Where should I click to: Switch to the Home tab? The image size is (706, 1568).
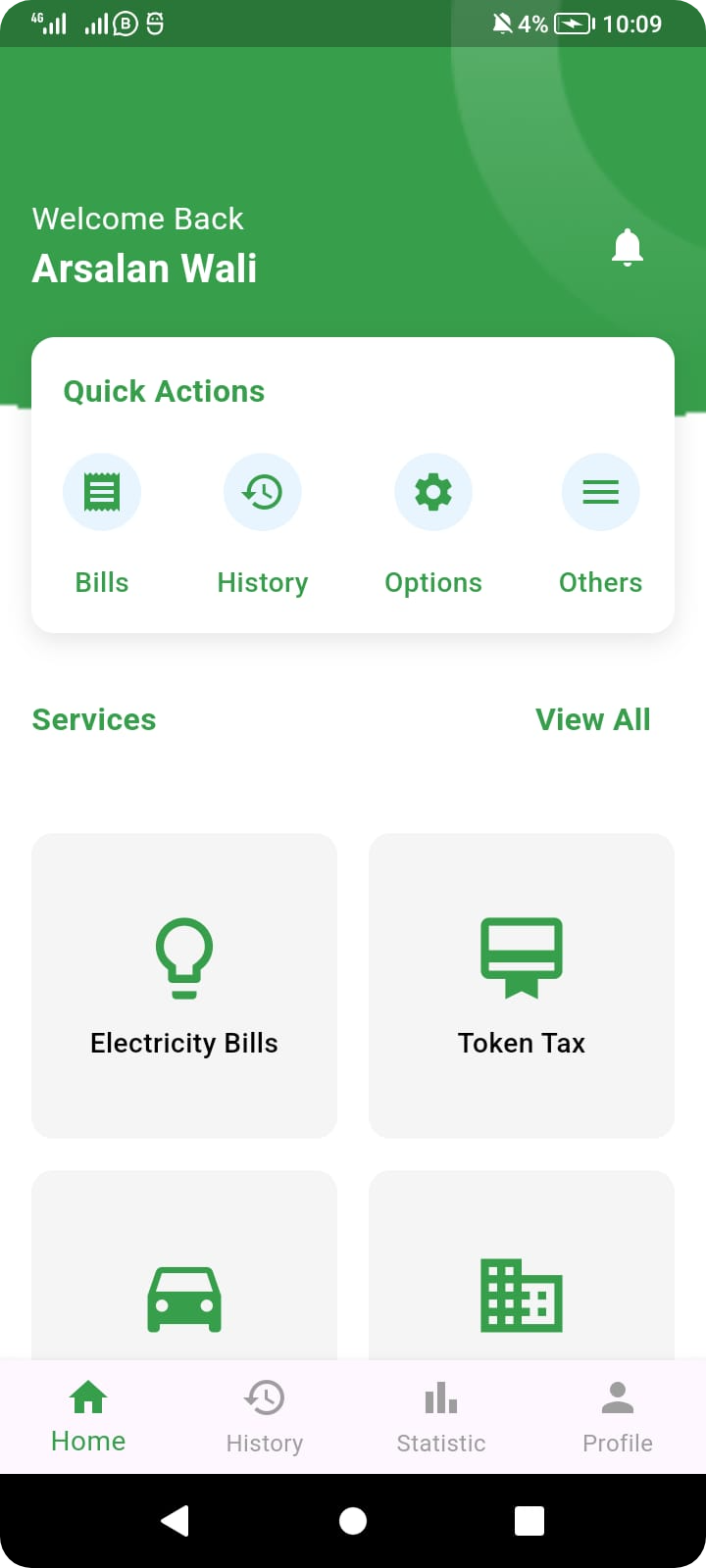[x=88, y=1416]
